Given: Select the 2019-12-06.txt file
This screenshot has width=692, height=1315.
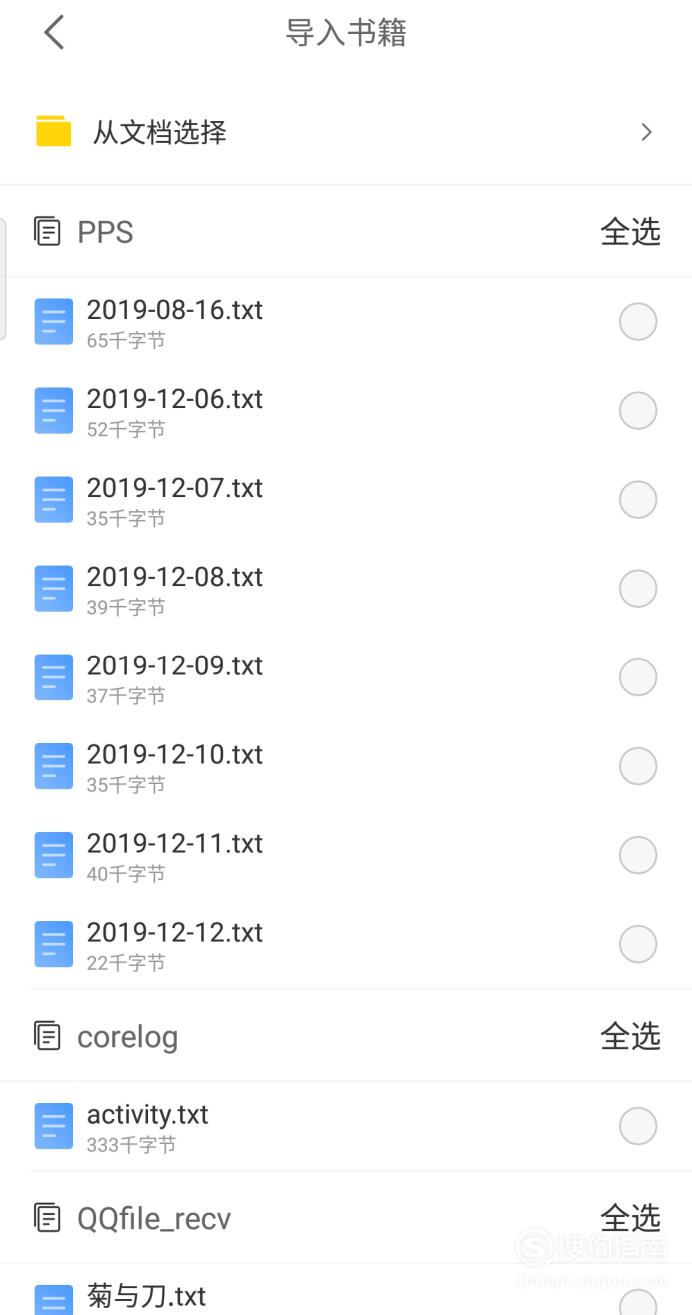Looking at the screenshot, I should (638, 411).
